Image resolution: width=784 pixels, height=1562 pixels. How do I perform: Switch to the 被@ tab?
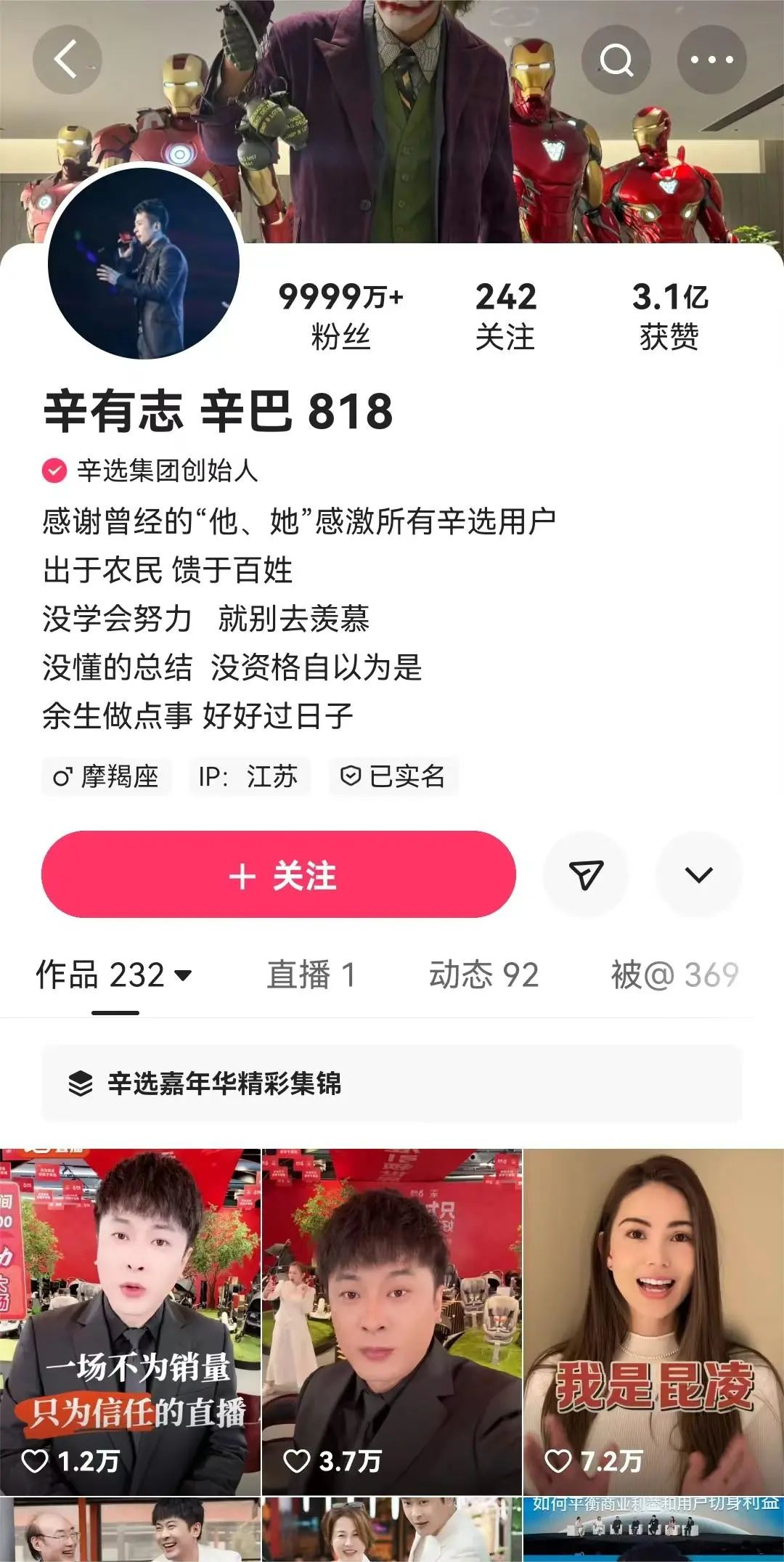[x=674, y=975]
